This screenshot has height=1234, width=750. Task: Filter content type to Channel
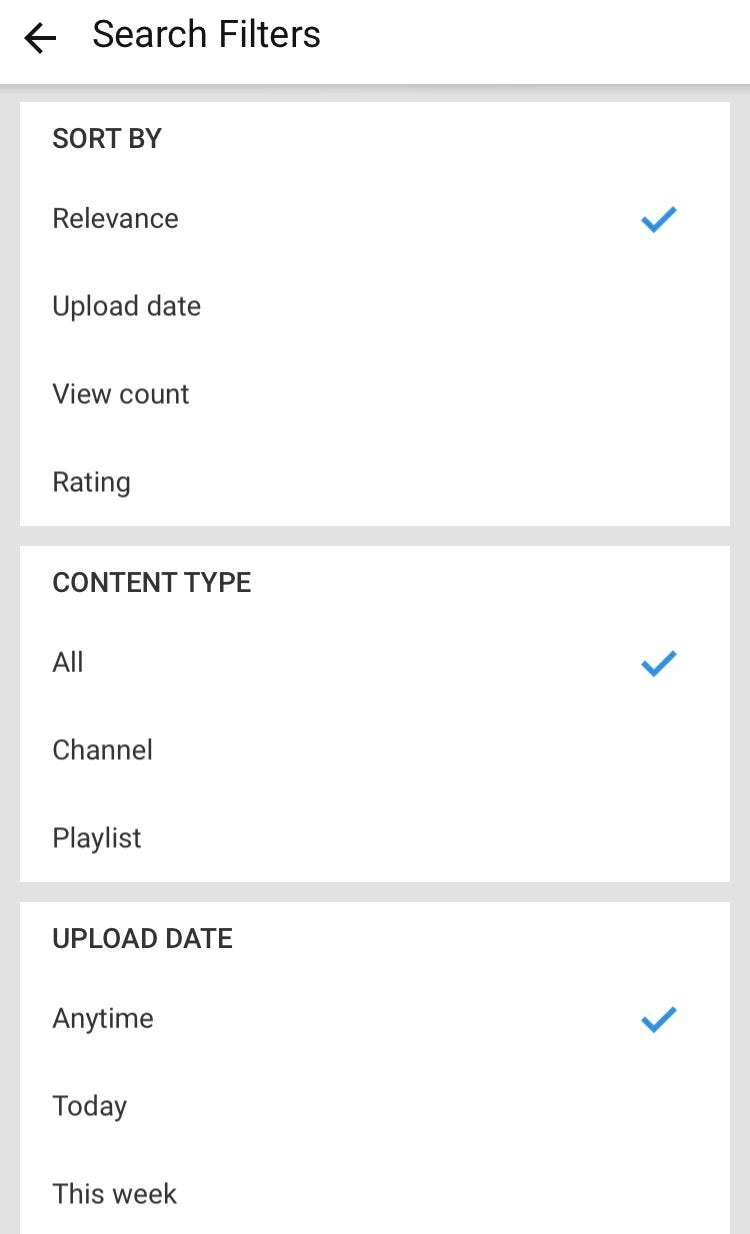(x=375, y=750)
